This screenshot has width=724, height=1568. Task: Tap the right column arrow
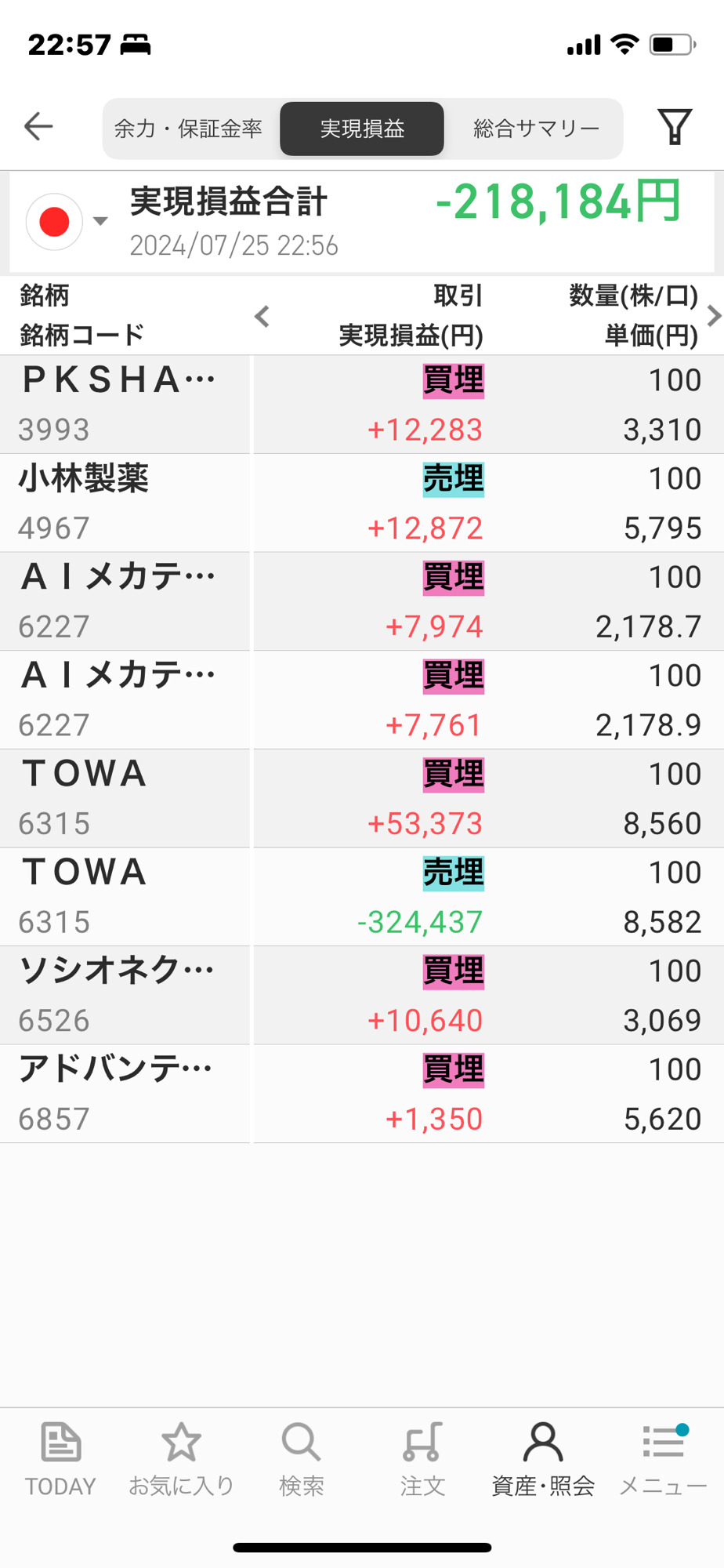pyautogui.click(x=713, y=316)
